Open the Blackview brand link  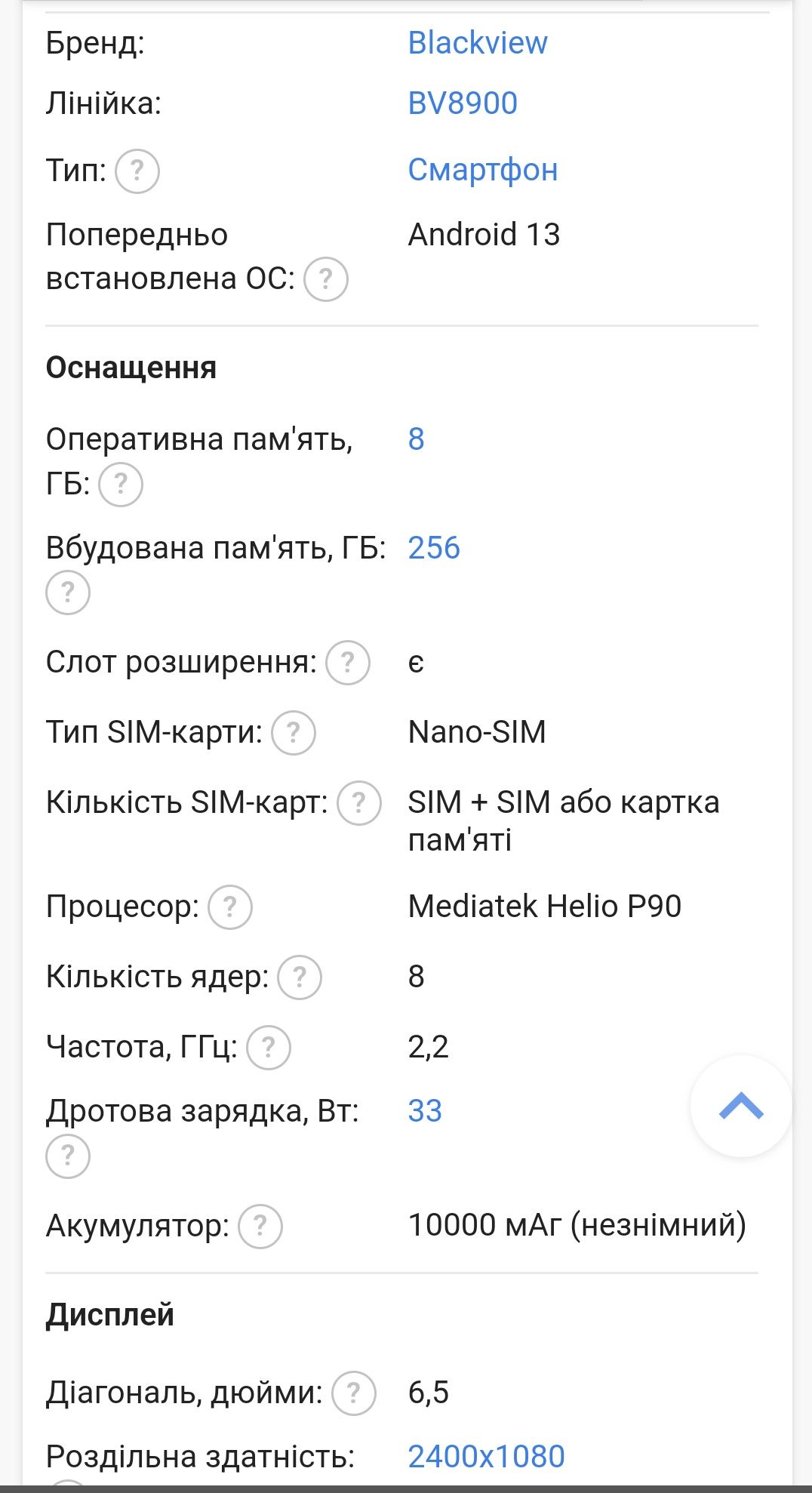[x=478, y=43]
